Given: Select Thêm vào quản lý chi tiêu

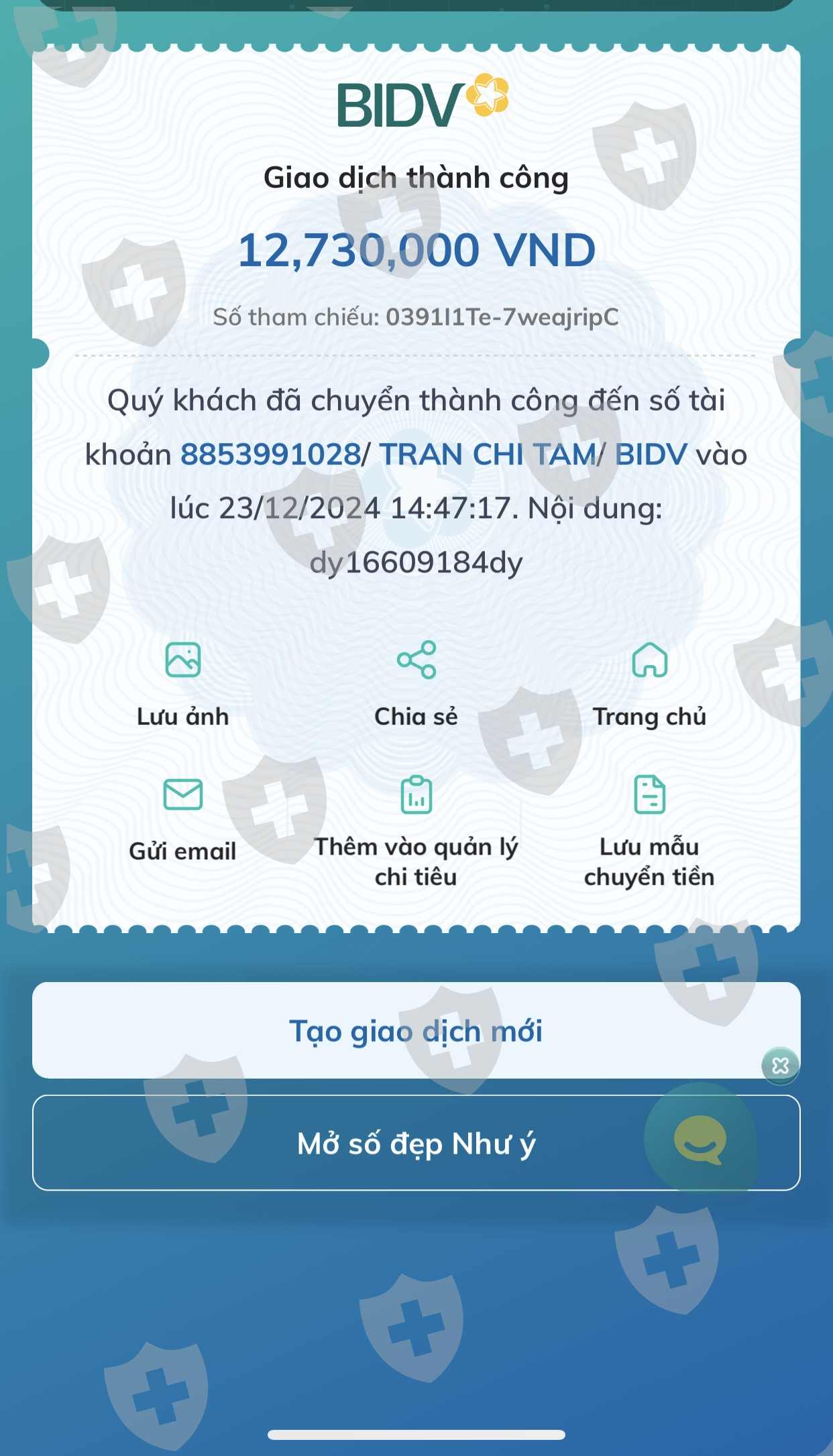Looking at the screenshot, I should (416, 832).
